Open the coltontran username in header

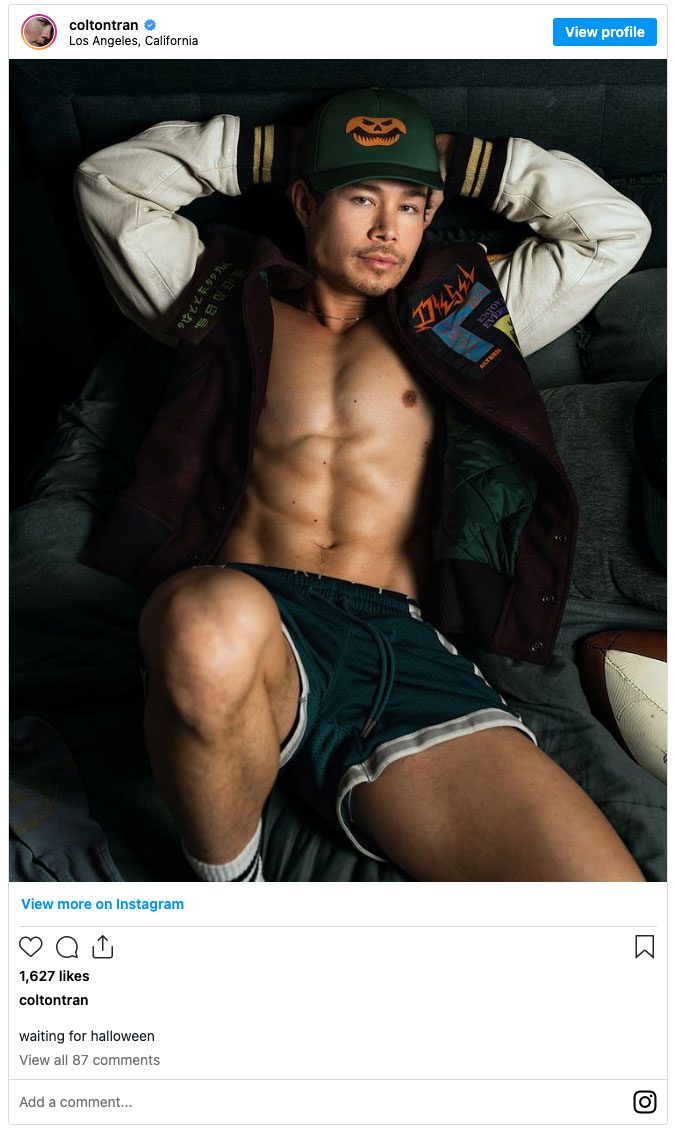tap(104, 25)
